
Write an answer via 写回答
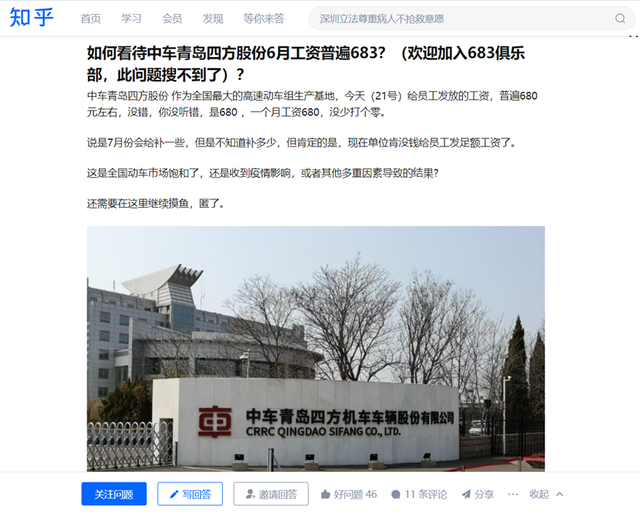190,494
